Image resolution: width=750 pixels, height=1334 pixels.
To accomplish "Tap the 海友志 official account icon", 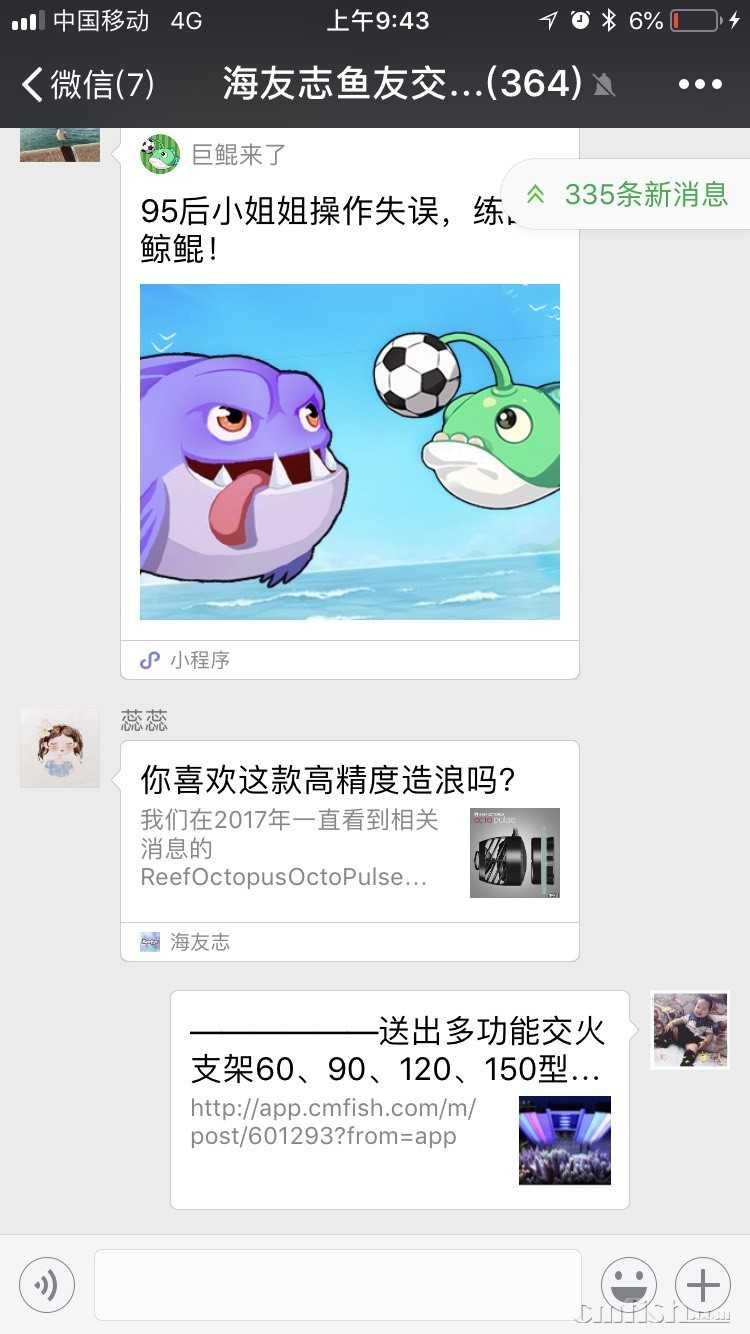I will point(149,941).
